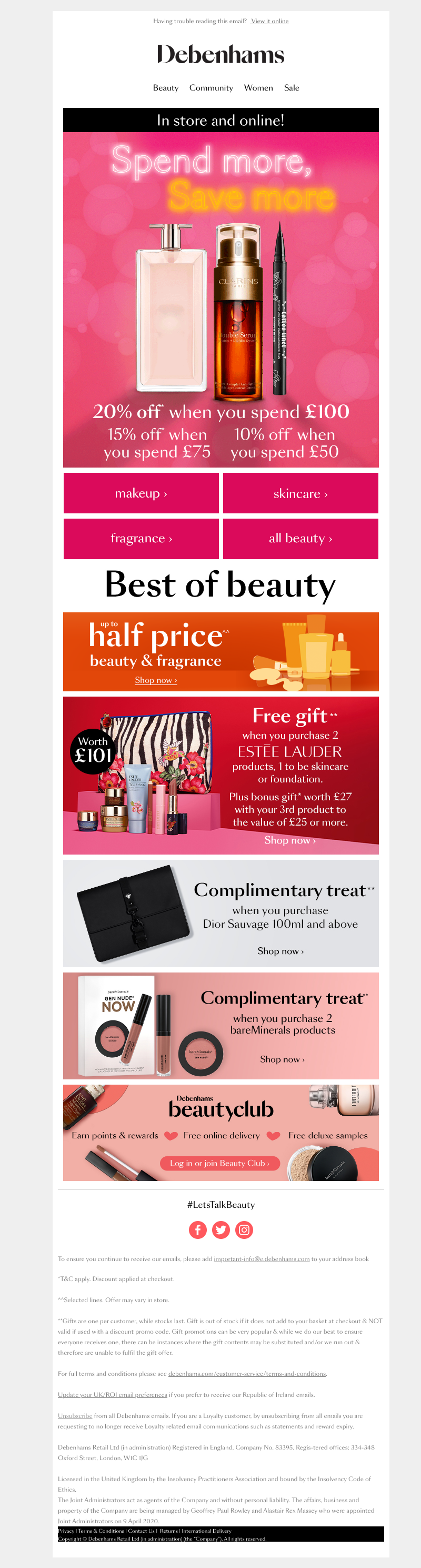Open bareMinerals complimentary treat offer

point(282,1059)
